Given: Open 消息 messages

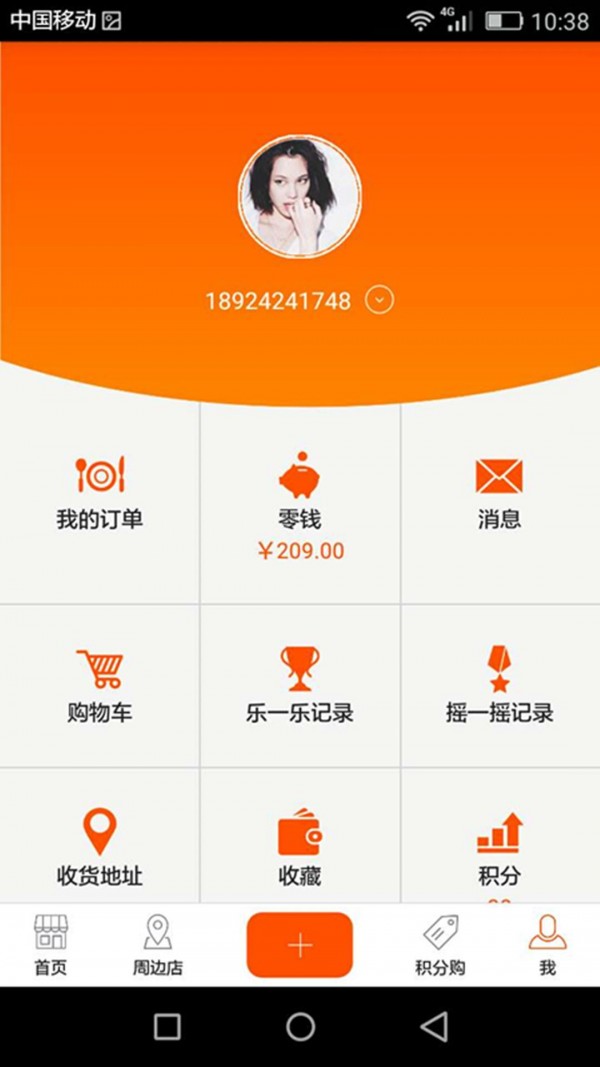Looking at the screenshot, I should click(x=499, y=493).
